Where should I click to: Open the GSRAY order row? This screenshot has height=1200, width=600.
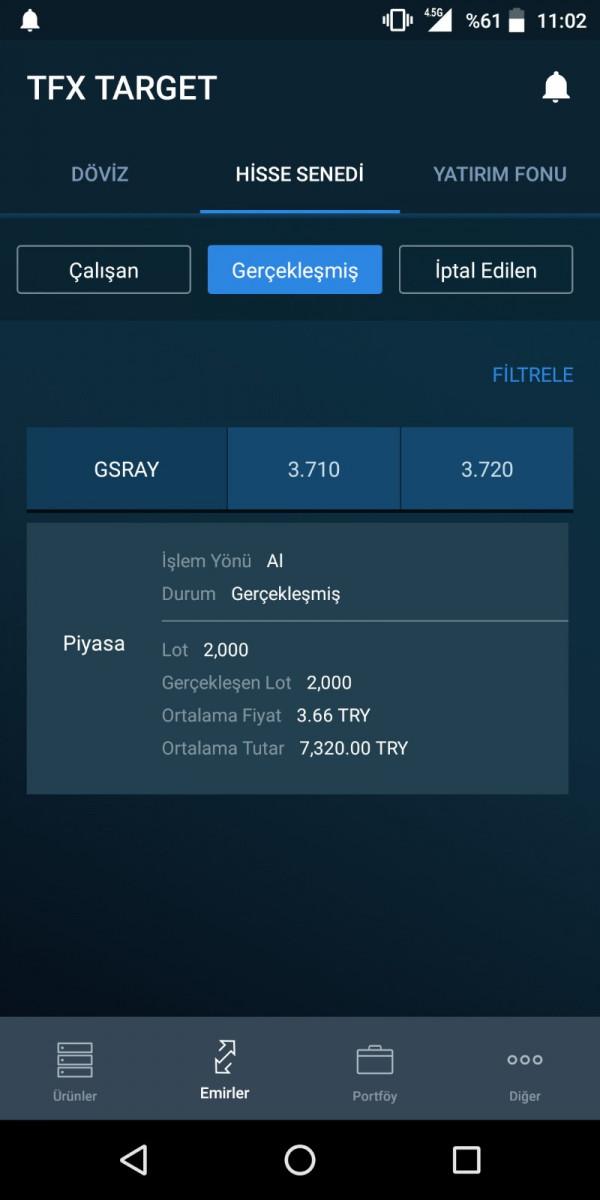coord(300,469)
